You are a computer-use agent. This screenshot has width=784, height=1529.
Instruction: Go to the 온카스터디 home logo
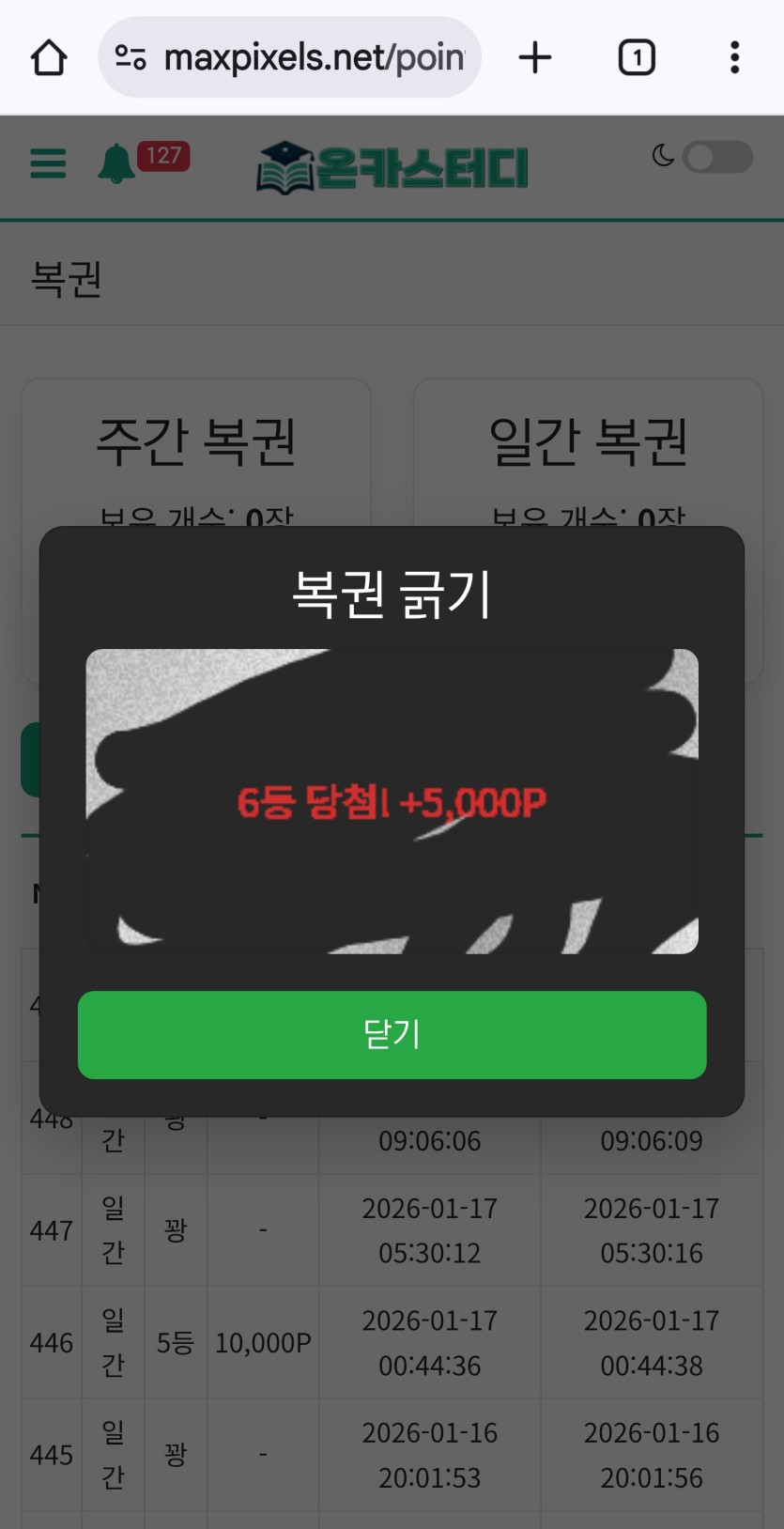(392, 167)
